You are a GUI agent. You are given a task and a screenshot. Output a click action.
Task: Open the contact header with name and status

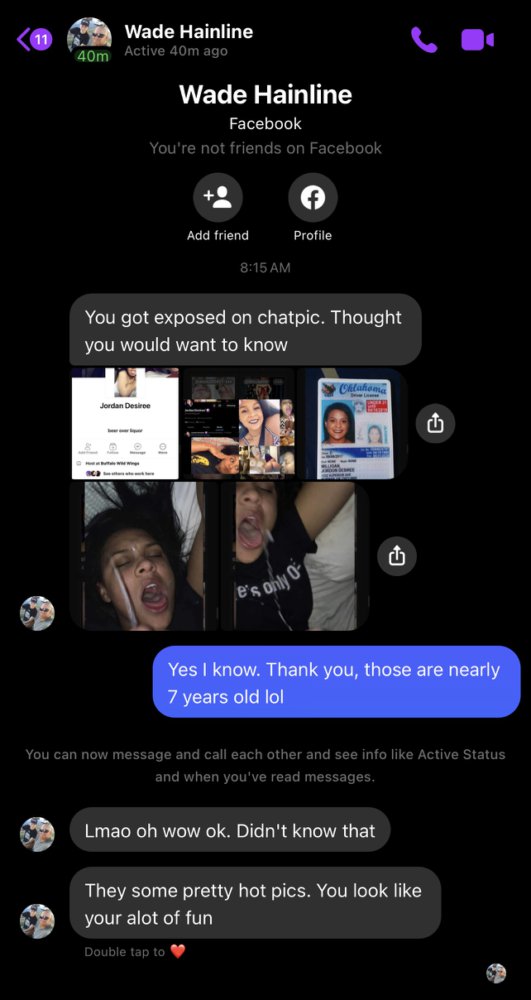160,40
